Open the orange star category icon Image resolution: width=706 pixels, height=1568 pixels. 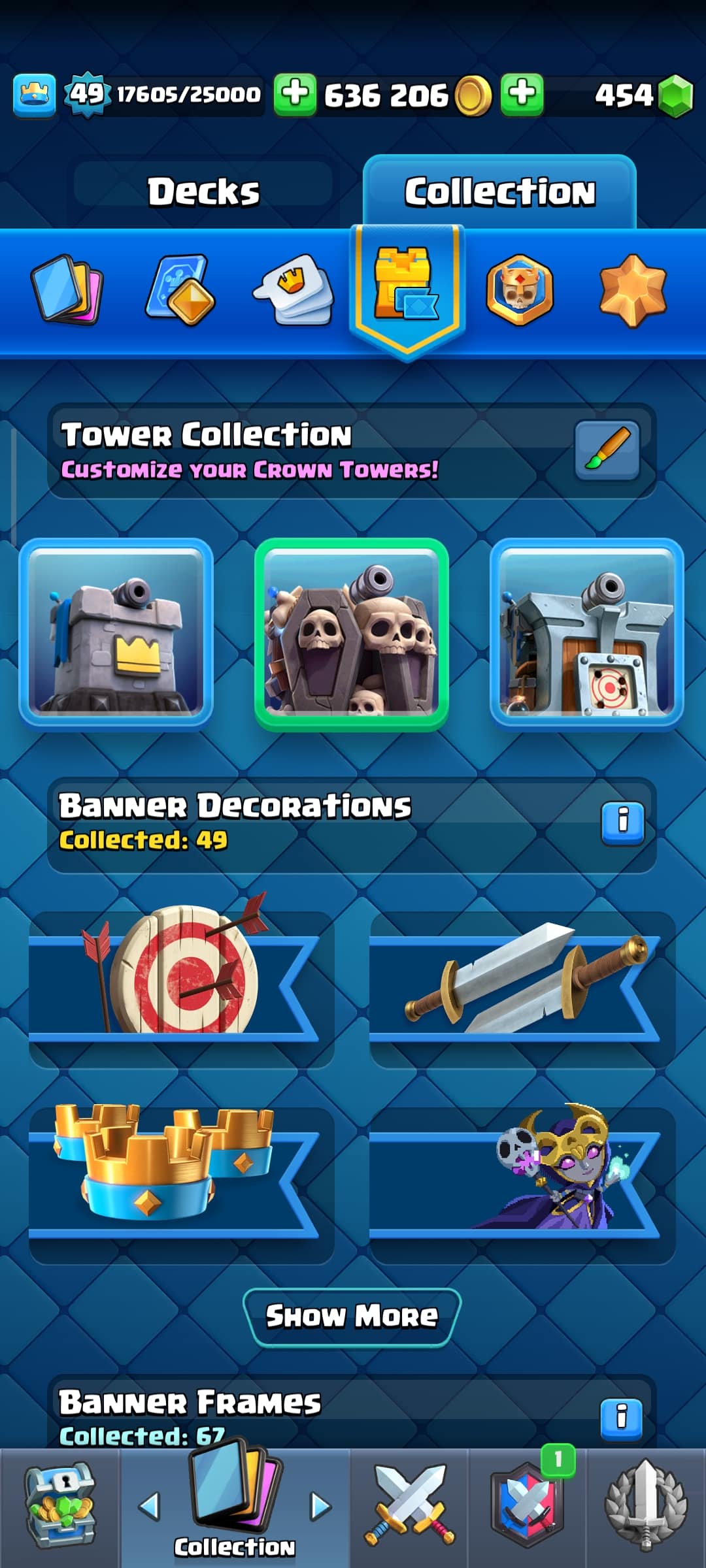point(632,291)
